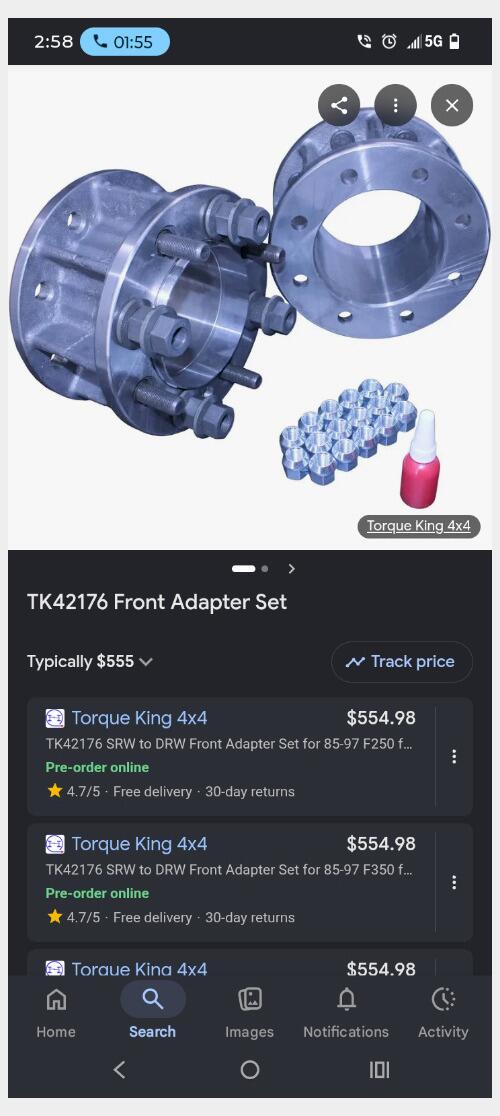Viewport: 500px width, 1116px height.
Task: Tap Track price button
Action: [x=402, y=662]
